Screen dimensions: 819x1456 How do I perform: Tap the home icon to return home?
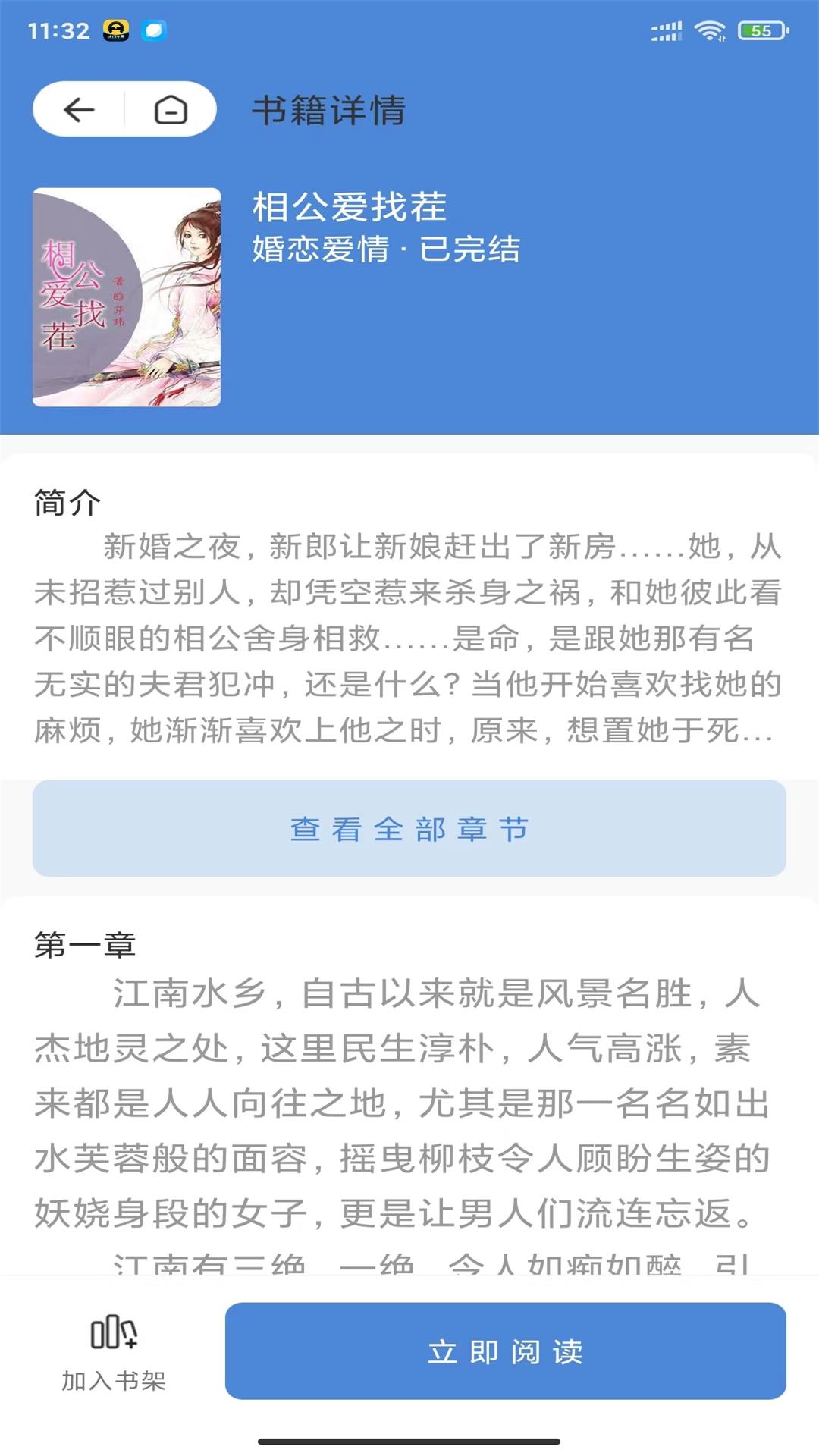pyautogui.click(x=170, y=111)
